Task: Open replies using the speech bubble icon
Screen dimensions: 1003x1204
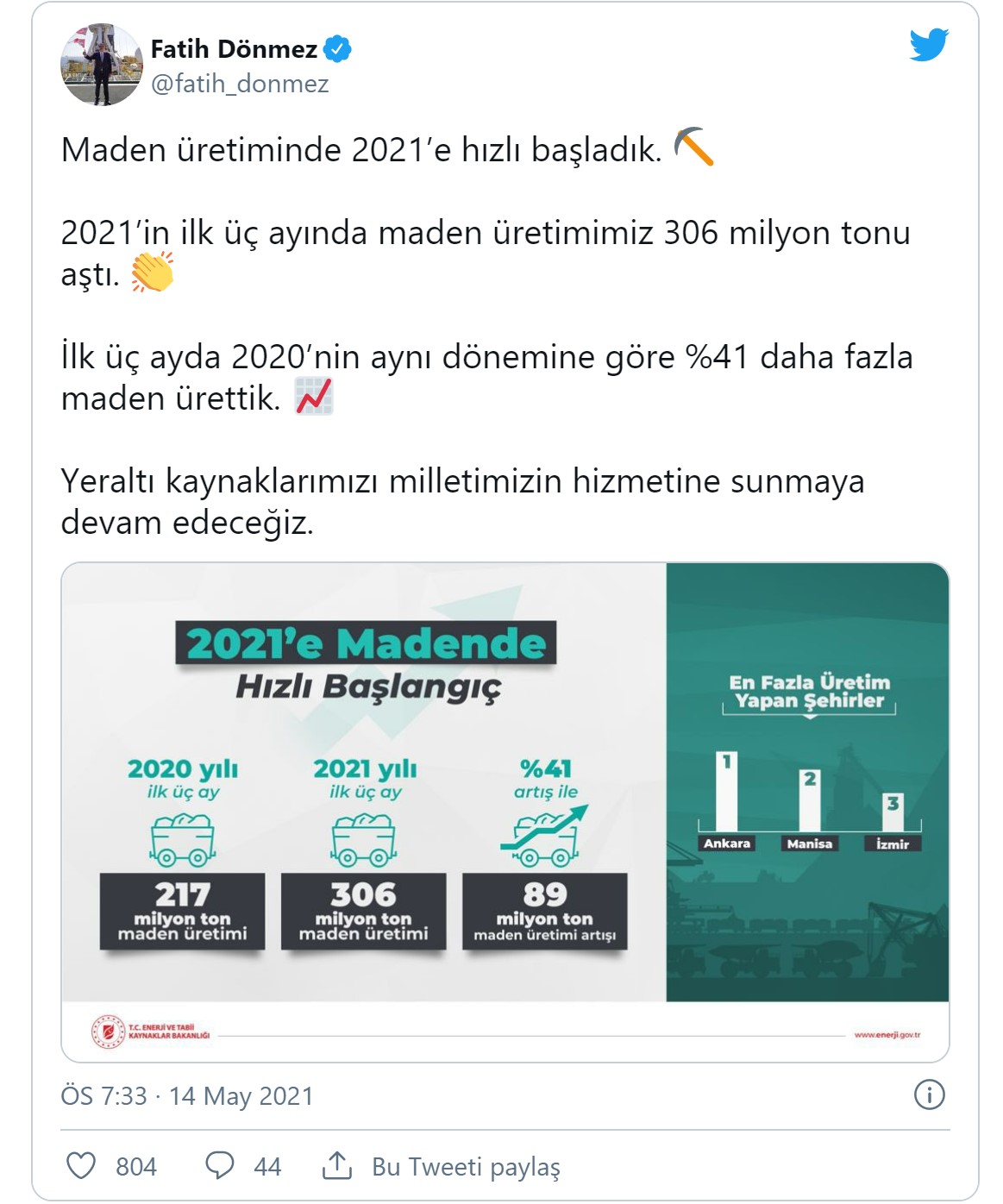Action: click(x=219, y=1166)
